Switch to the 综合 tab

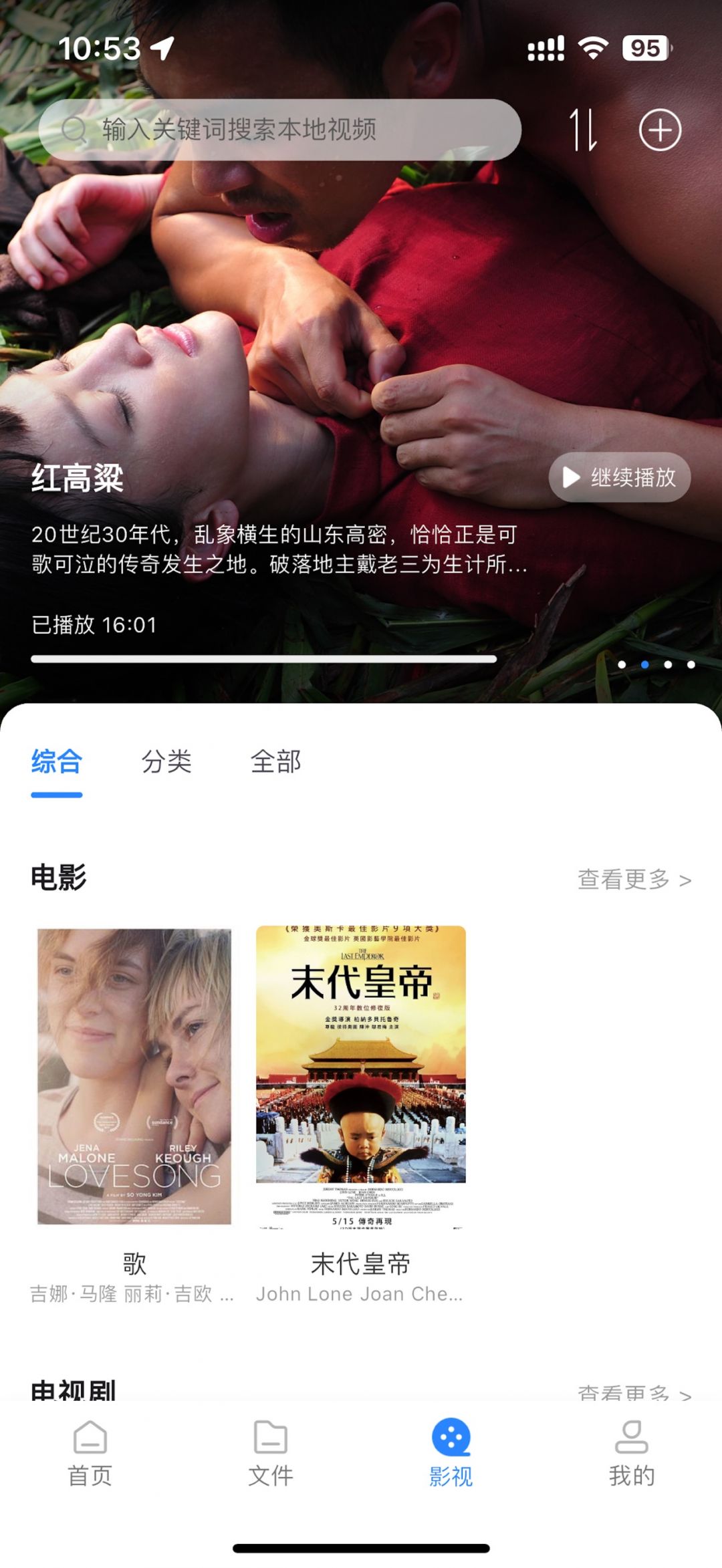pyautogui.click(x=57, y=762)
